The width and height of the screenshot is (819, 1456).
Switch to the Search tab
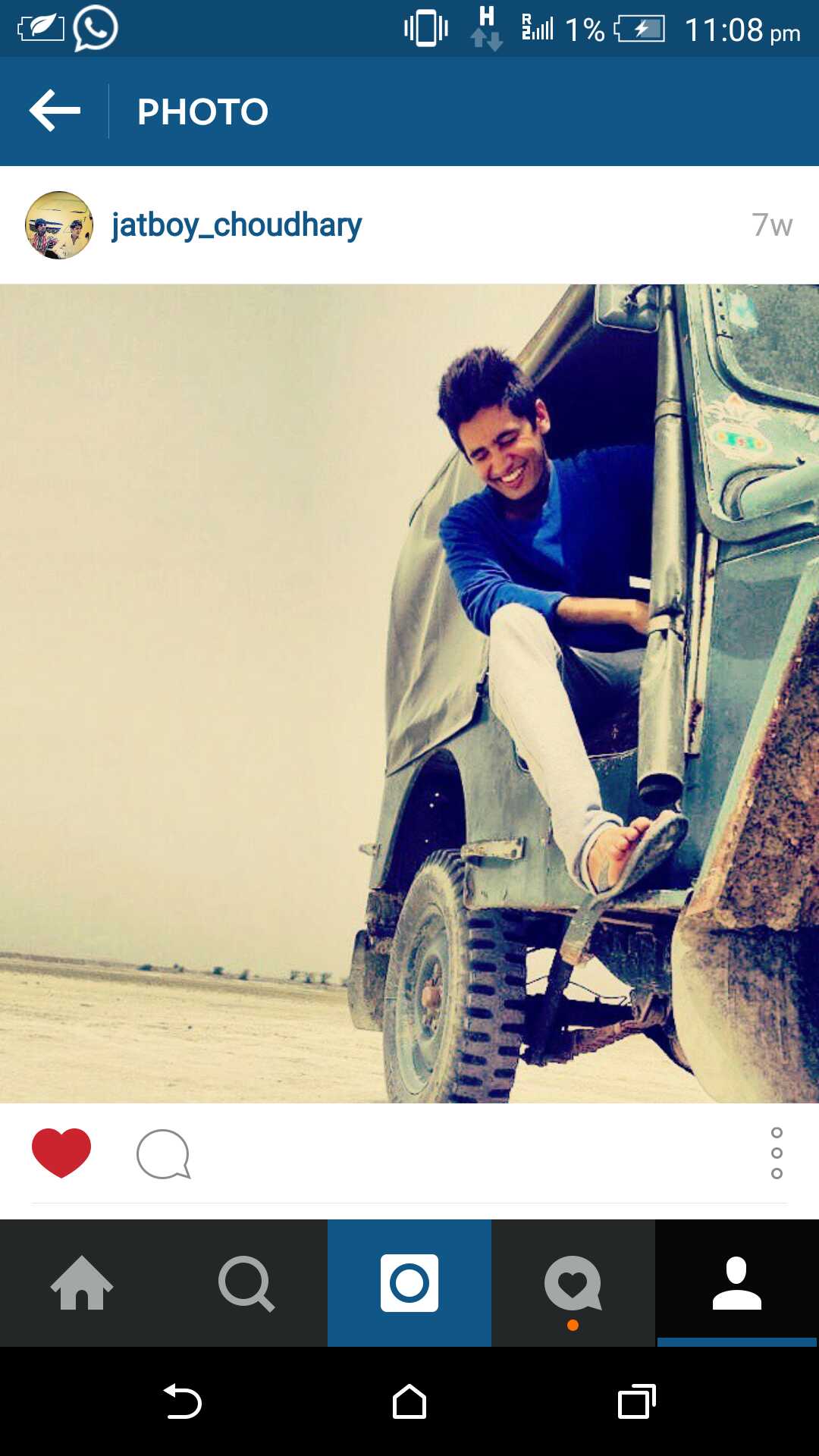(x=246, y=1283)
